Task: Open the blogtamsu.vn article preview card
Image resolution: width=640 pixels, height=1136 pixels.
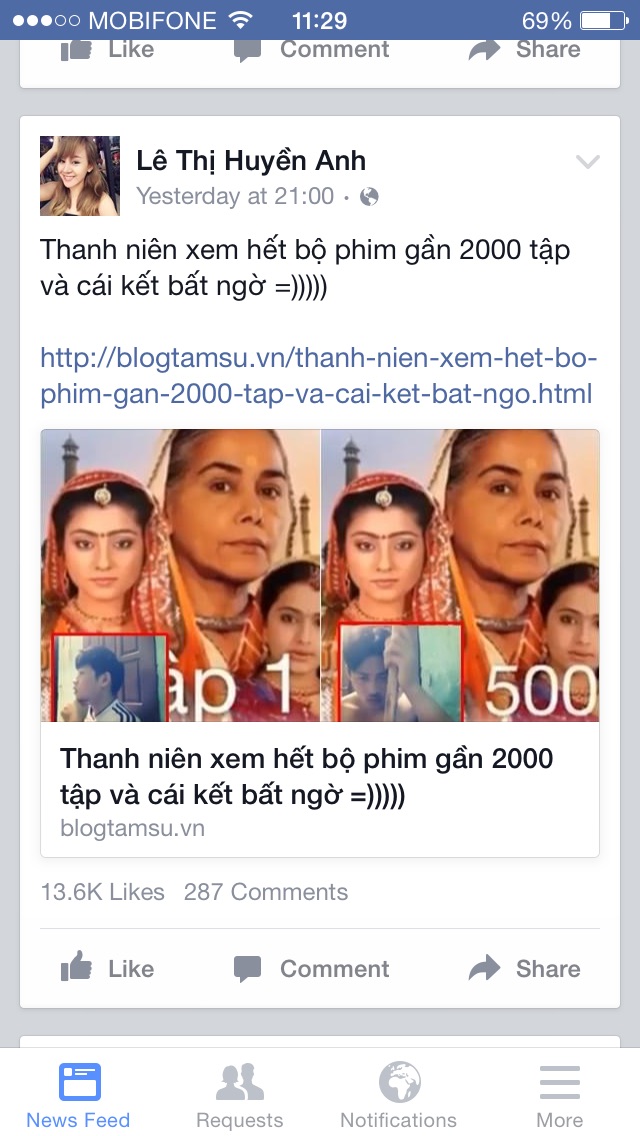Action: coord(320,642)
